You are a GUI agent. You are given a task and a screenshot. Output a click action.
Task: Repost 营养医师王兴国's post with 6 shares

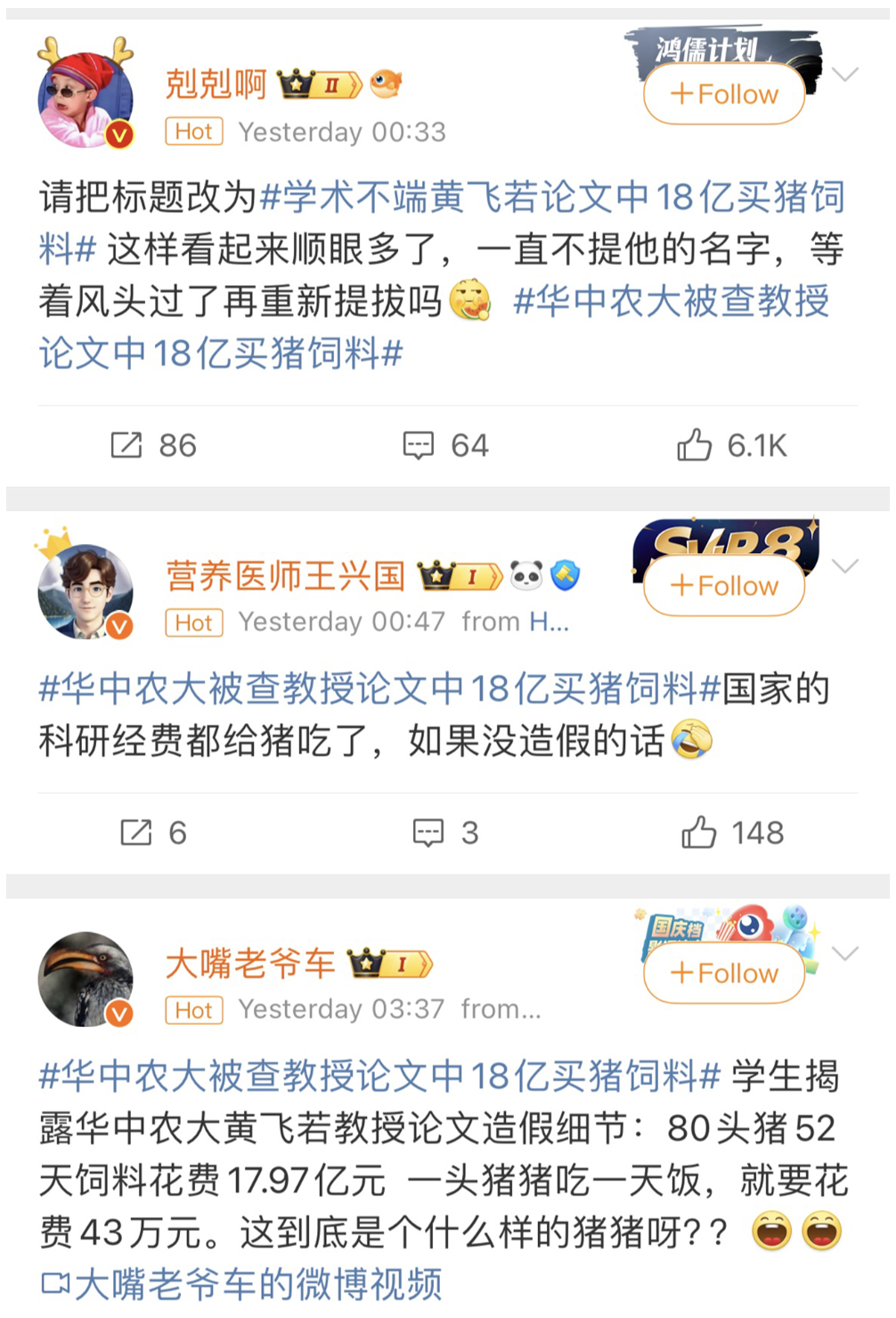pos(152,833)
